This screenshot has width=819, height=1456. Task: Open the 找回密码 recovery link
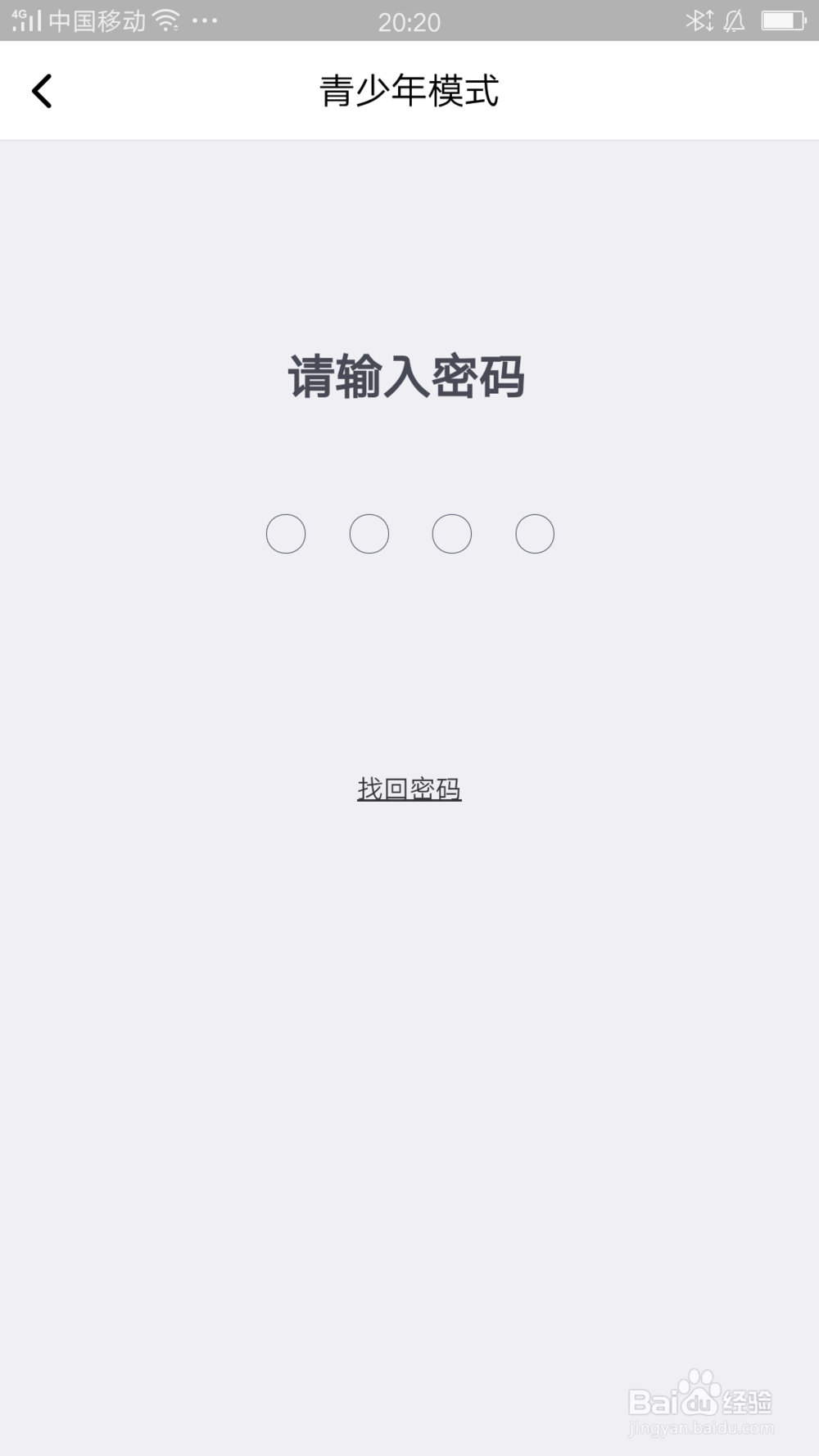pos(409,788)
